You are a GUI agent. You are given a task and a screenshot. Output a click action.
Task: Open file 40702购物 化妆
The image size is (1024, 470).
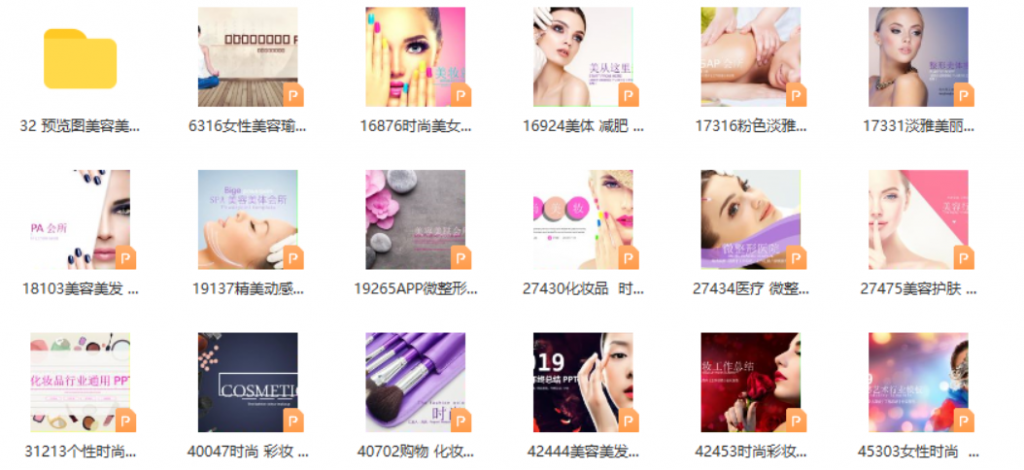[x=415, y=382]
